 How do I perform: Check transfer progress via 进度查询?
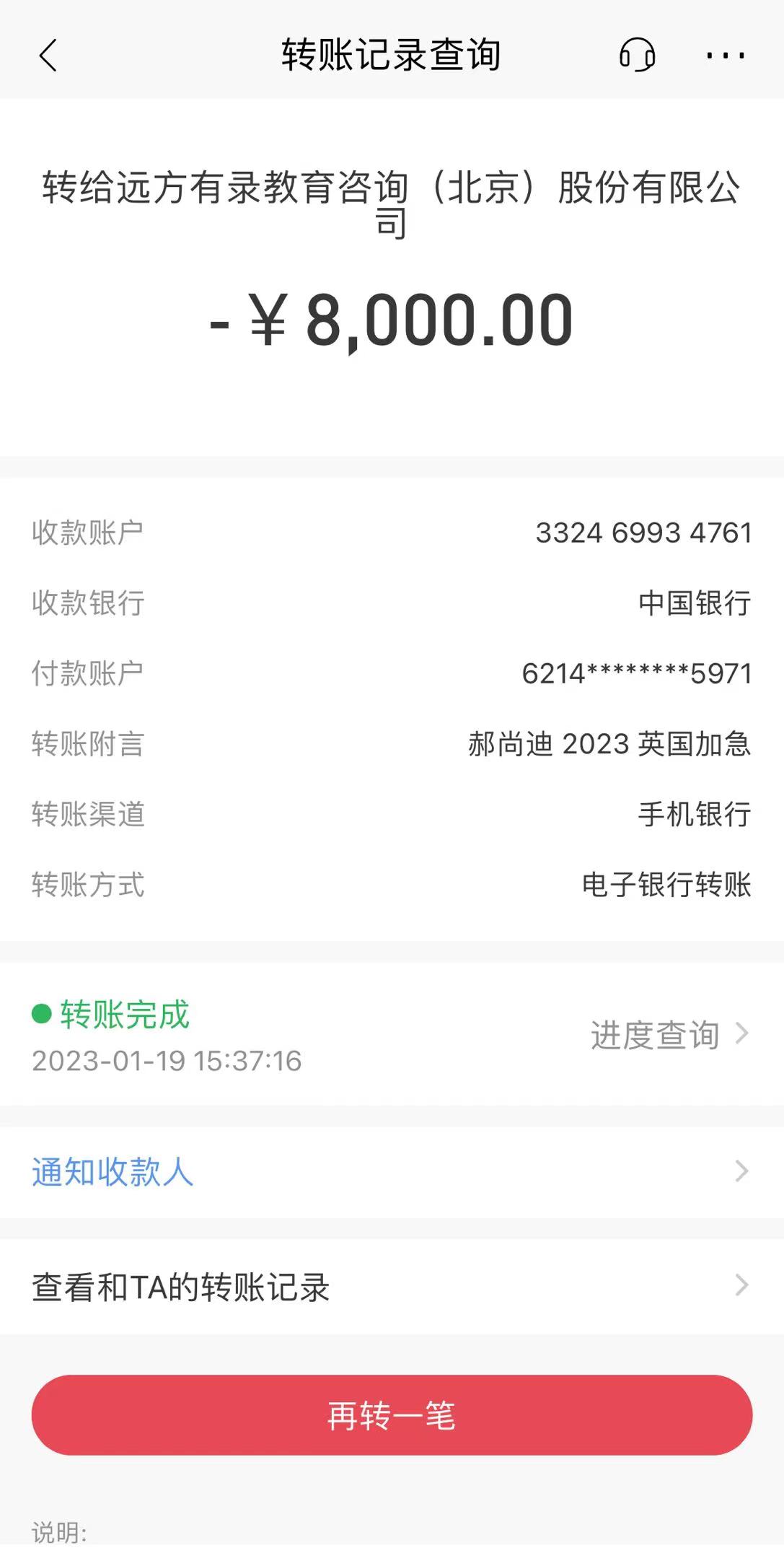coord(669,1035)
